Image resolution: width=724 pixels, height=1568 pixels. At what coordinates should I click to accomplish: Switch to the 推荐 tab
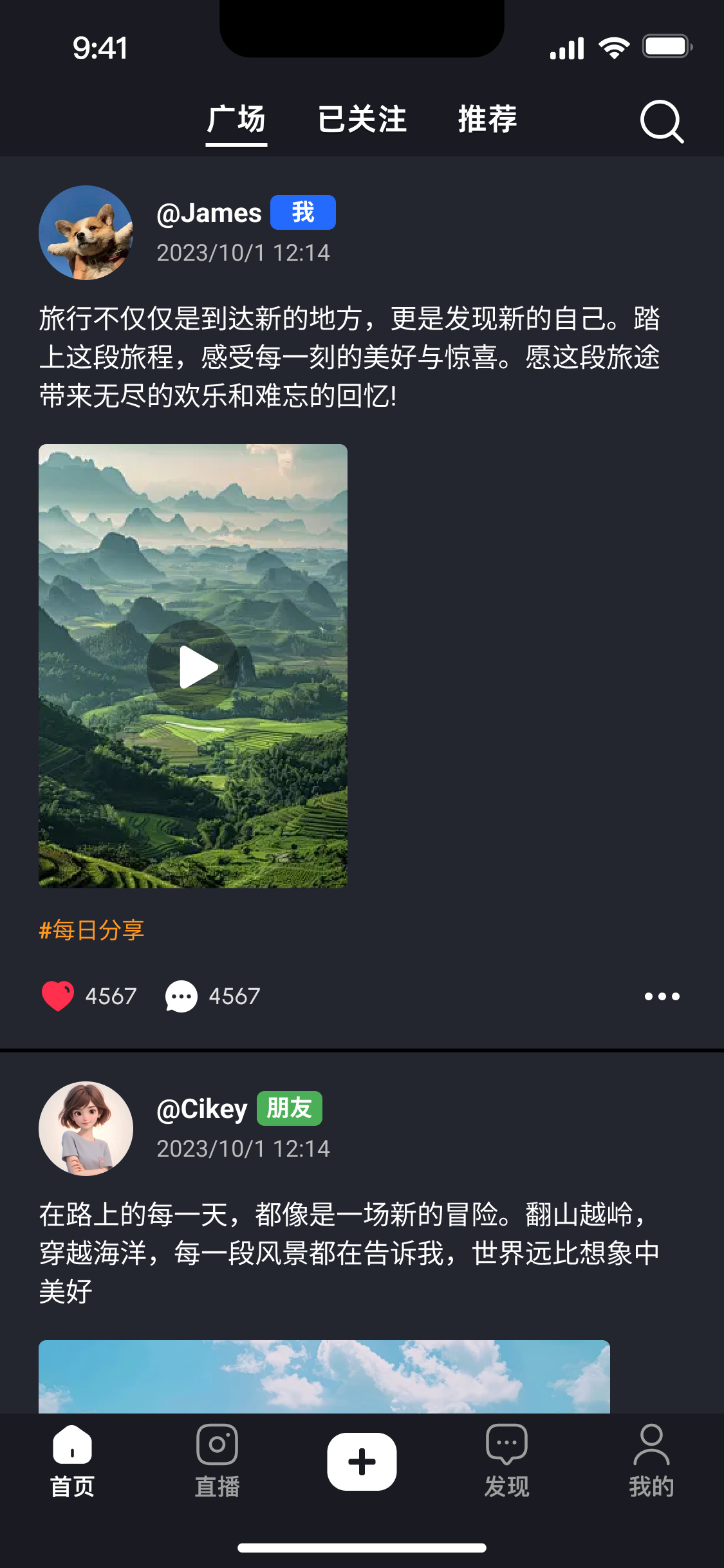tap(487, 120)
